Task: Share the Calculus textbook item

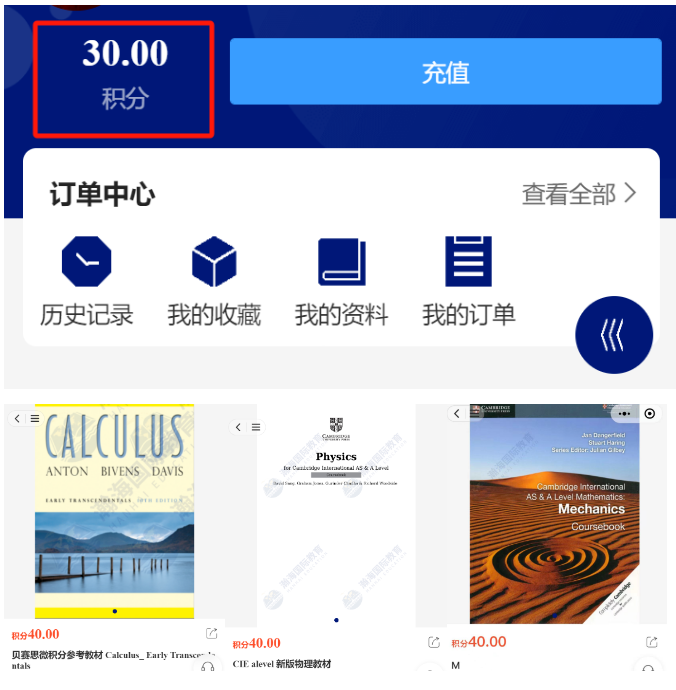Action: coord(211,633)
